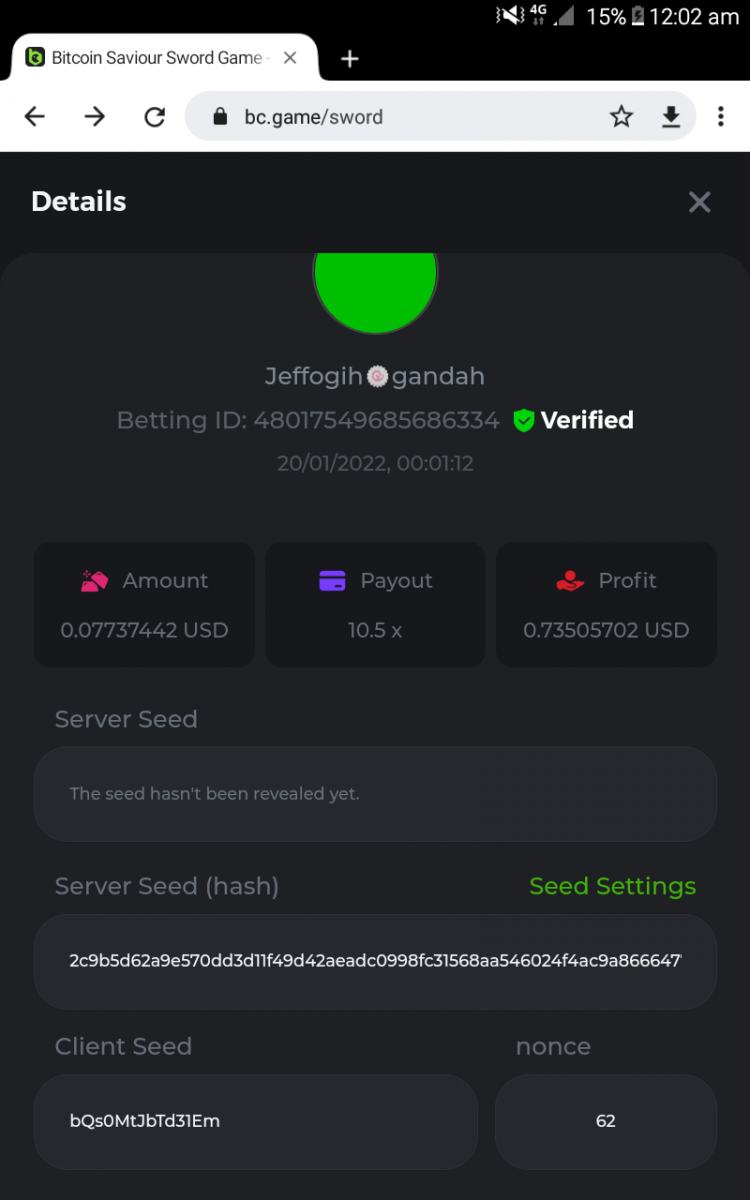The image size is (750, 1200).
Task: Tap the client seed field
Action: click(x=255, y=1121)
